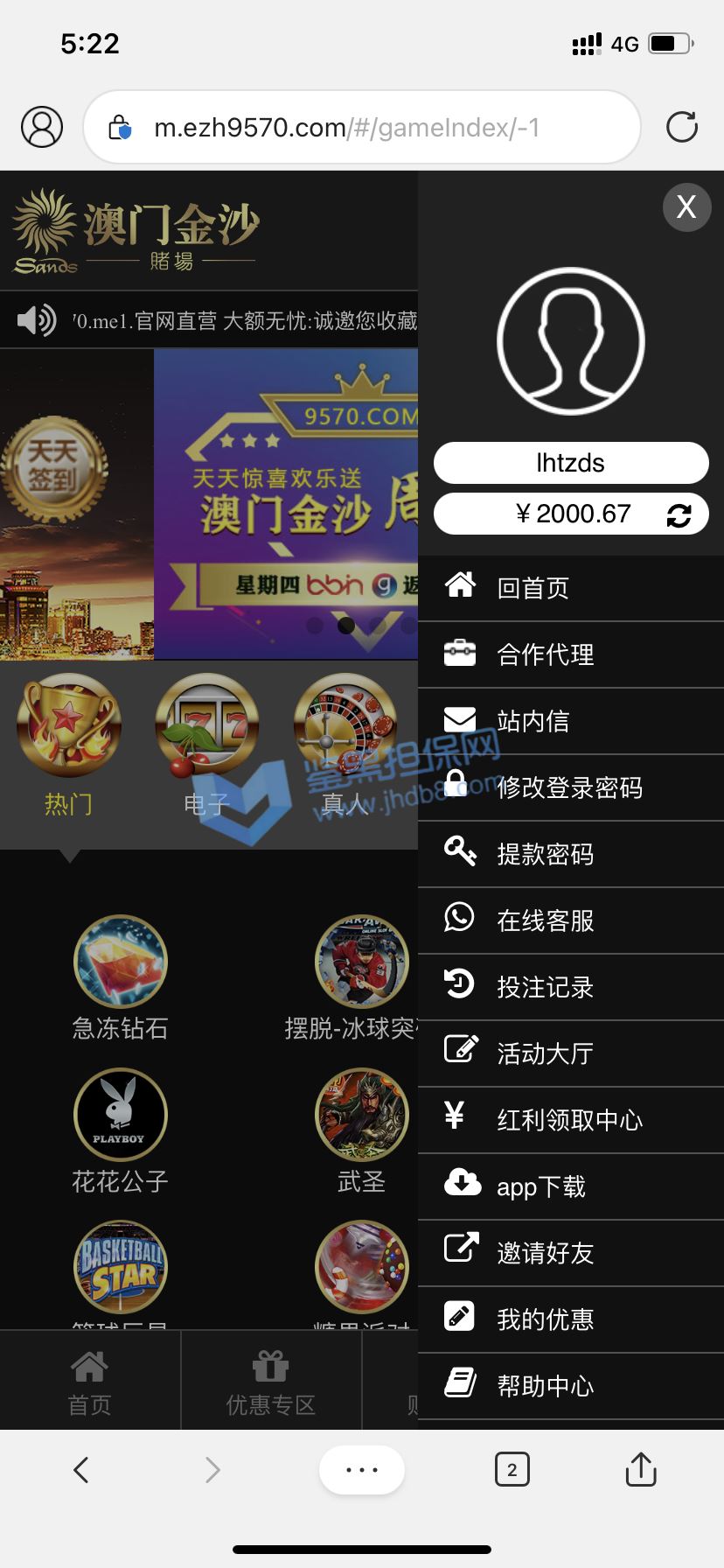Open 帮助中心
724x1568 pixels.
tap(571, 1386)
